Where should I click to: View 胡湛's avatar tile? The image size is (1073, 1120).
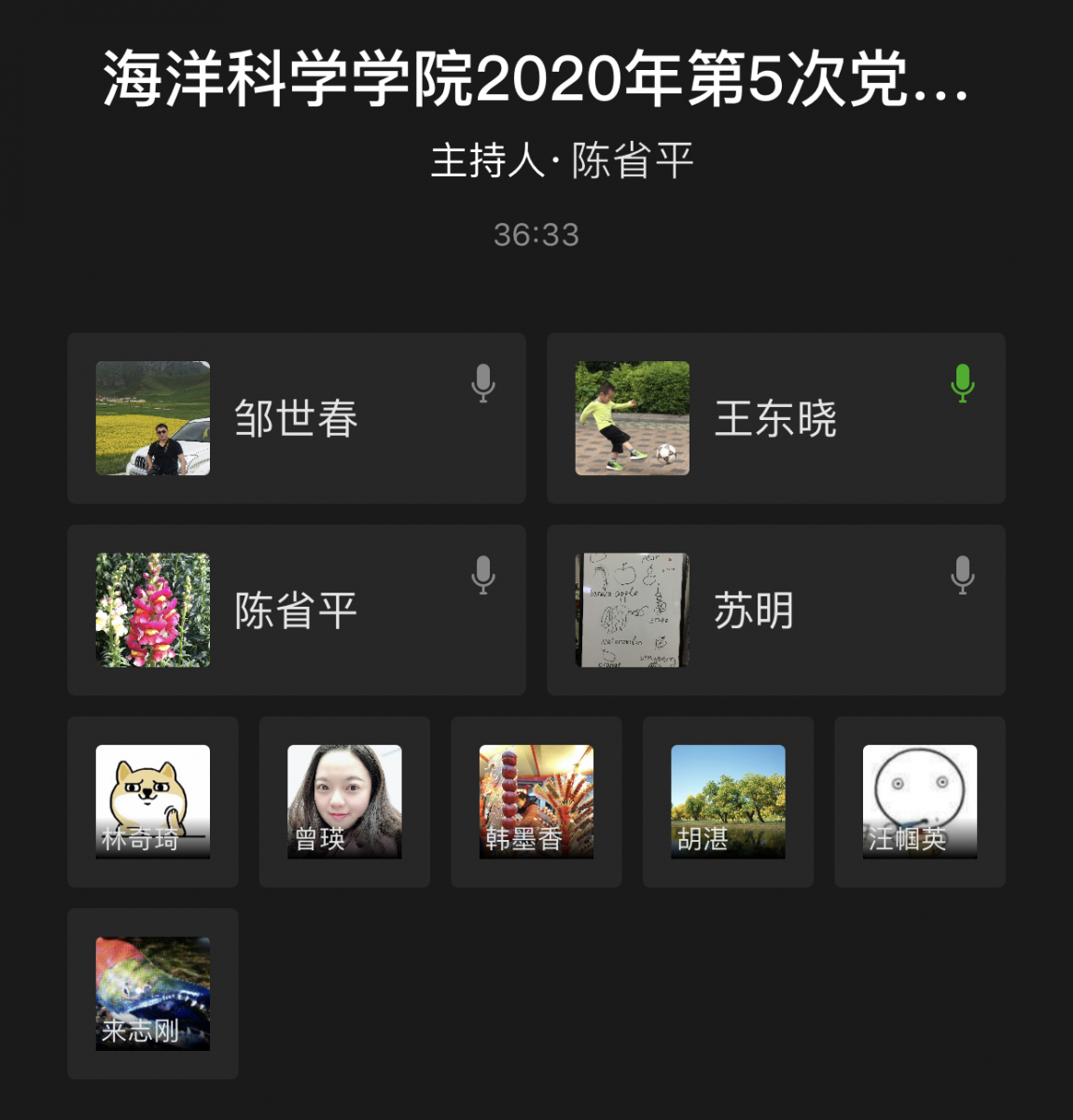(728, 802)
